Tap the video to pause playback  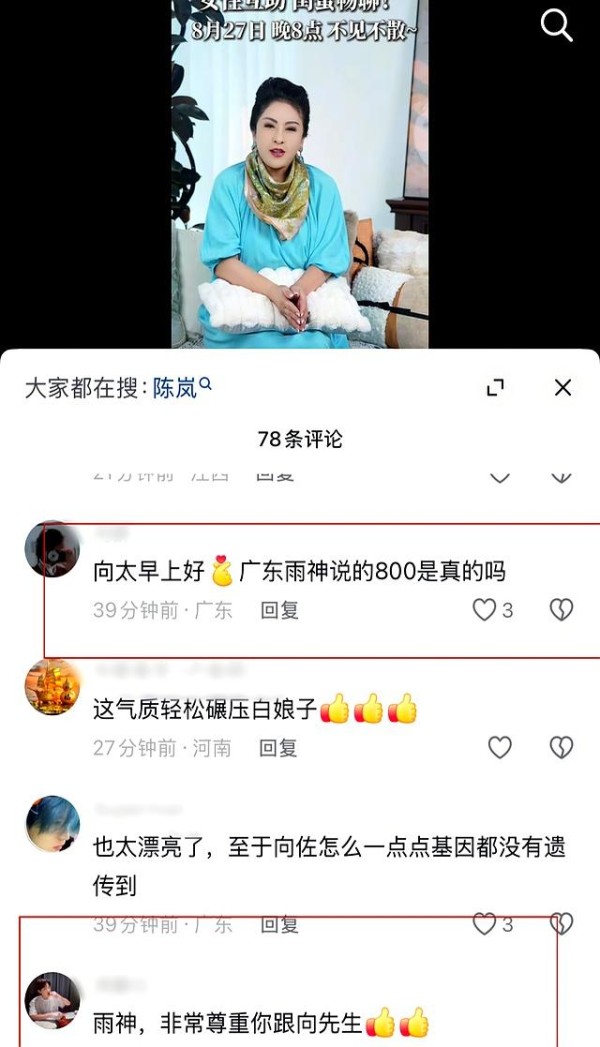[x=300, y=200]
